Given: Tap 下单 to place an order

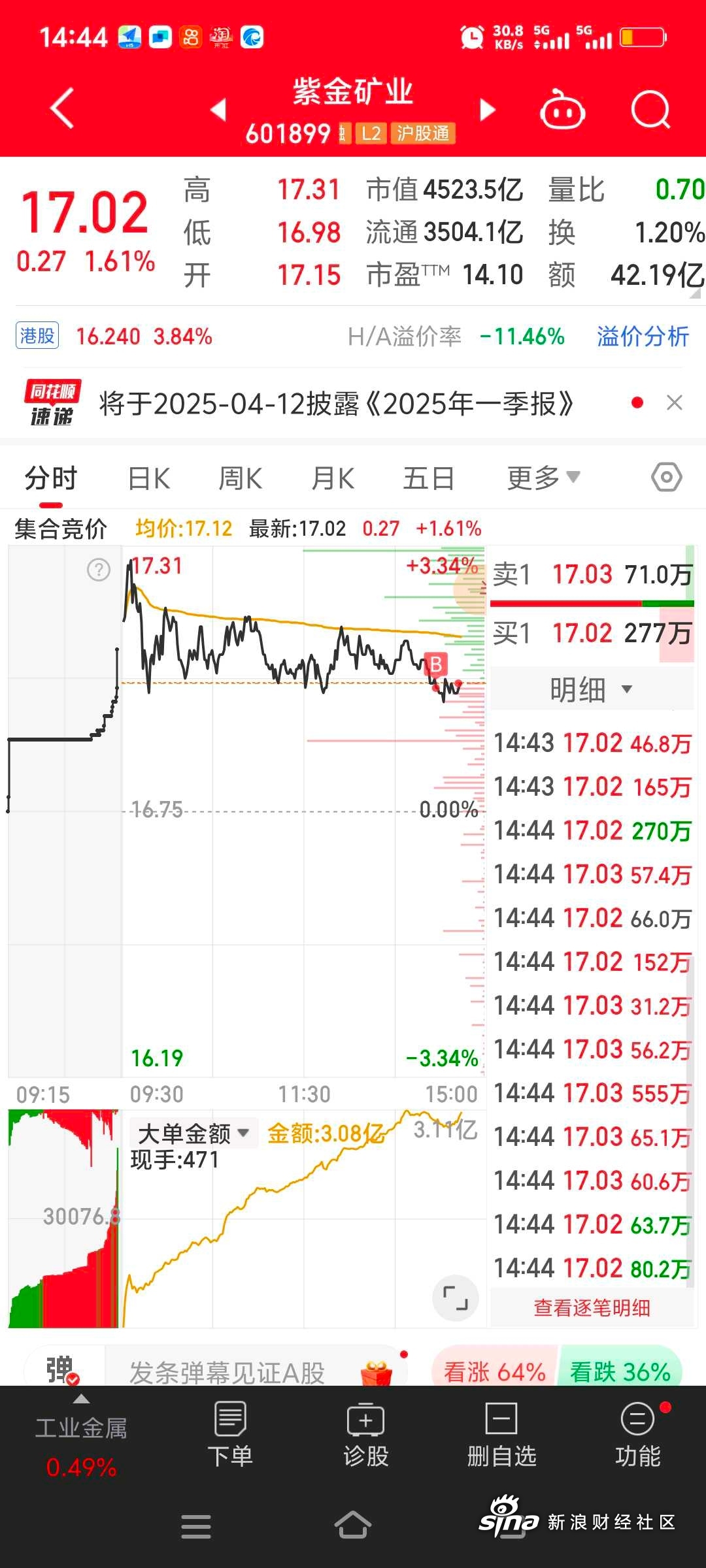Looking at the screenshot, I should (230, 1435).
